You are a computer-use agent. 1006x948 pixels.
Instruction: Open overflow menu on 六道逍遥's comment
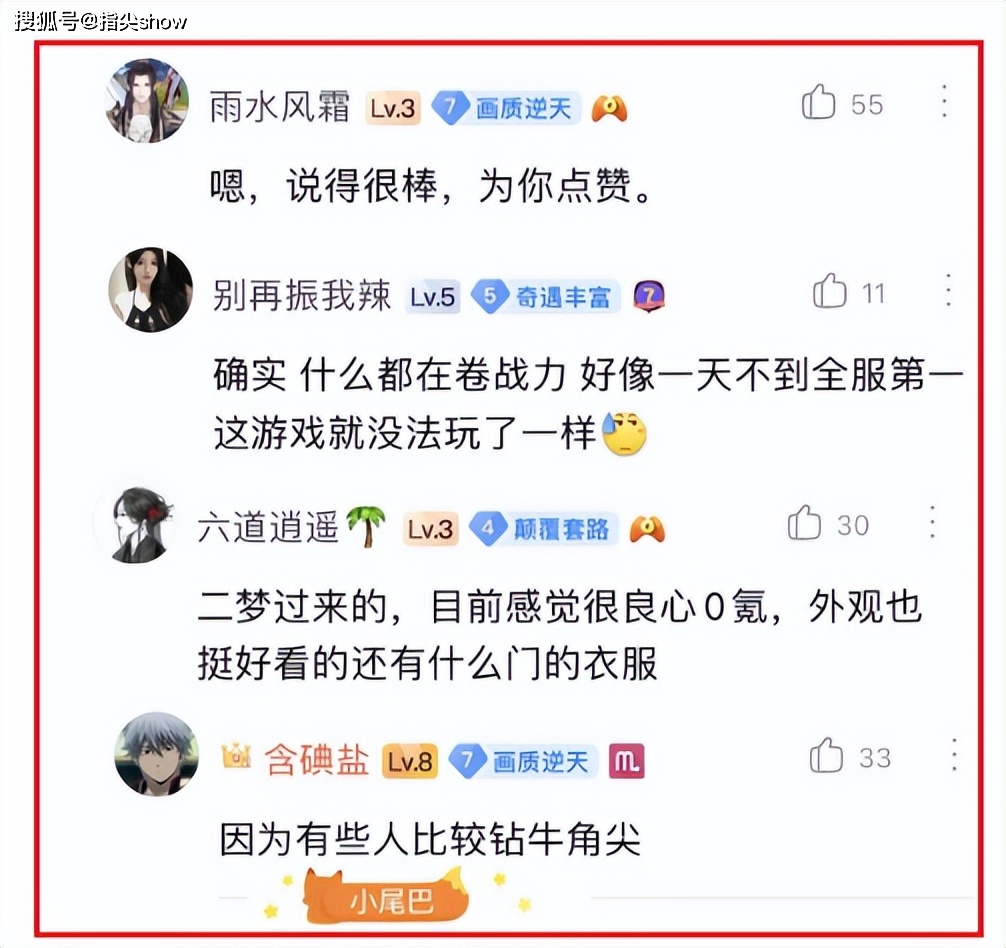coord(932,523)
